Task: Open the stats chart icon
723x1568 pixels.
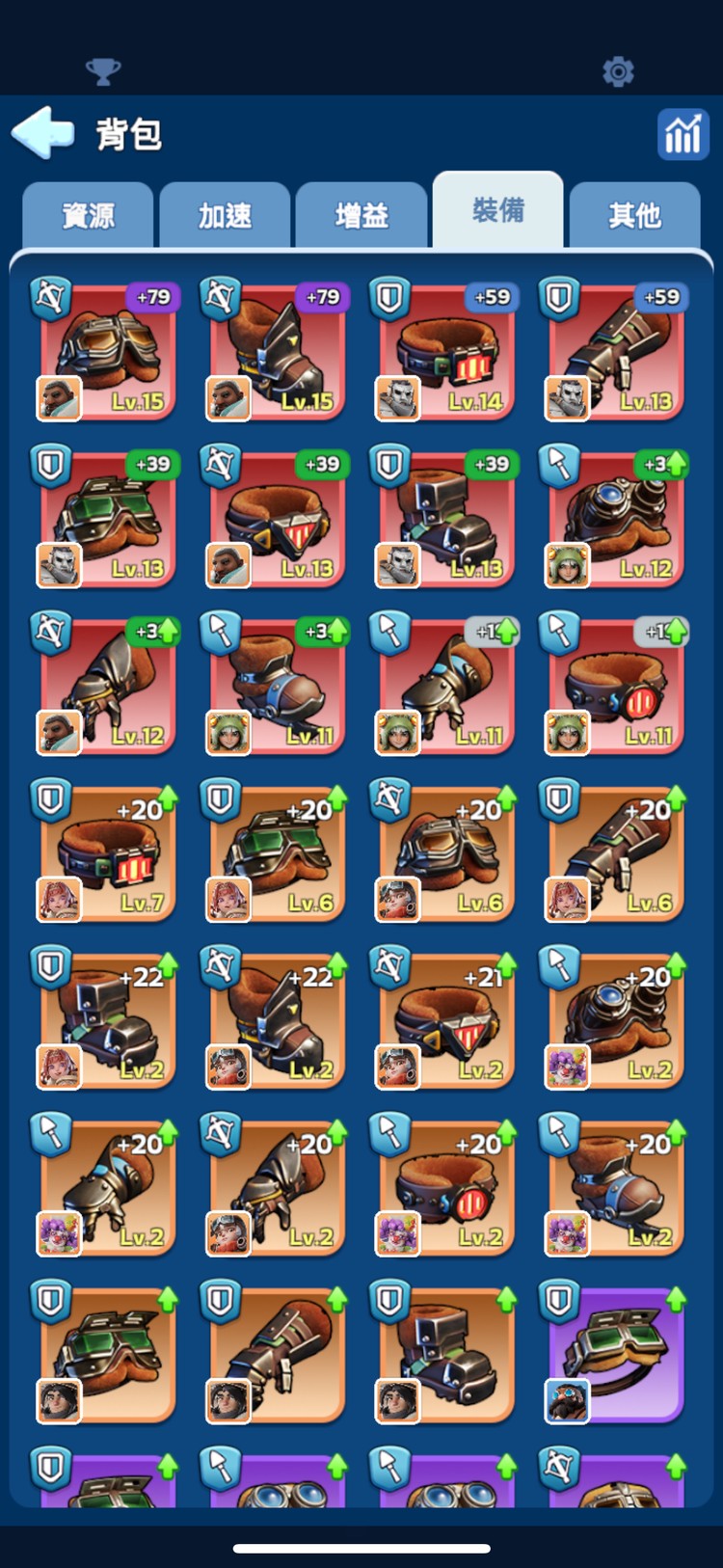Action: click(x=683, y=134)
